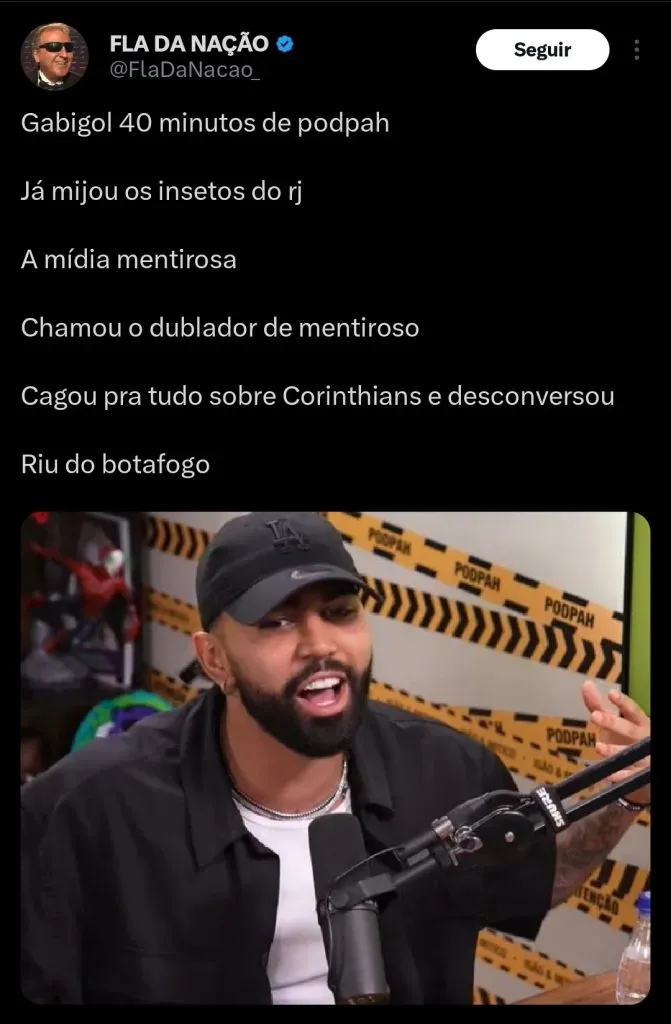Open FLA DA NAÇÃO profile picture
This screenshot has width=671, height=1024.
54,57
